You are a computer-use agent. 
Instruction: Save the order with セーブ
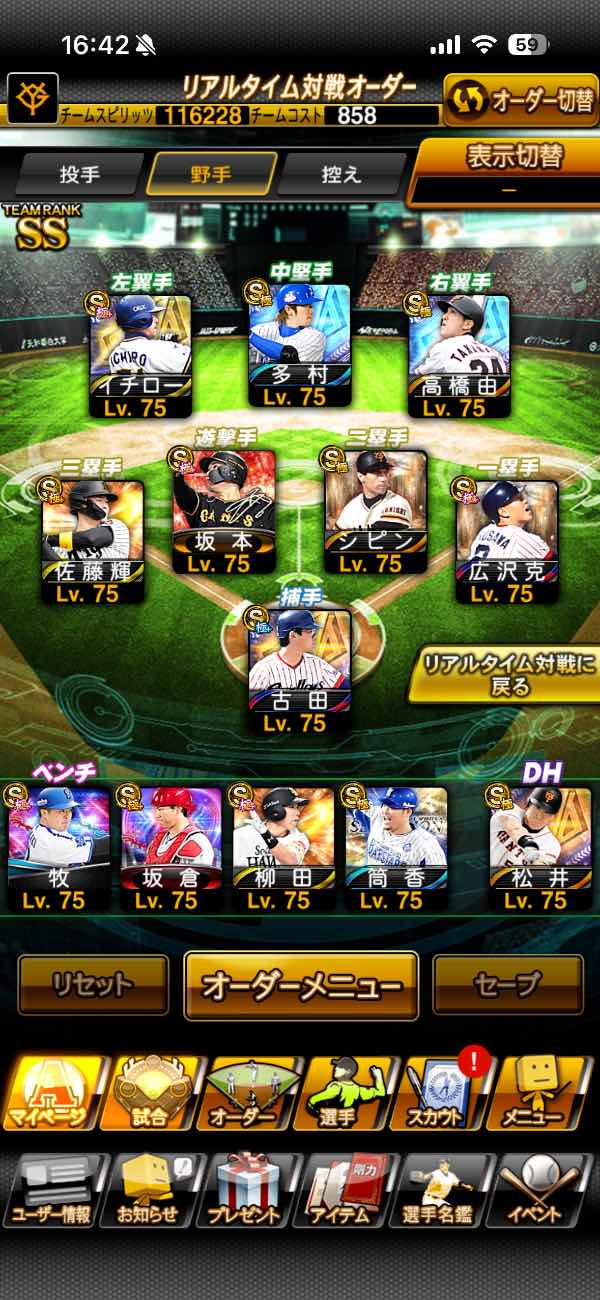(x=508, y=985)
